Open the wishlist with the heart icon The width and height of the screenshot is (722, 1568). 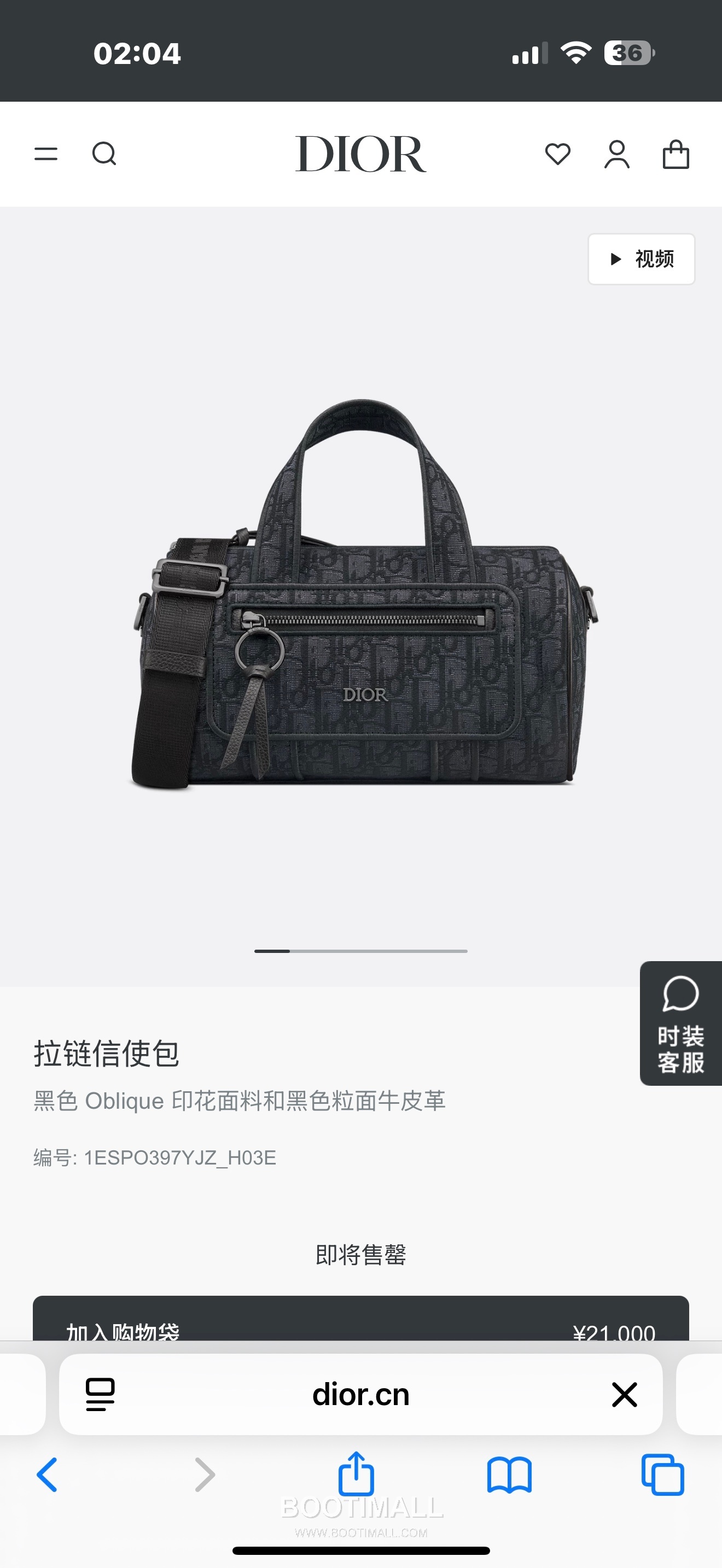[x=557, y=154]
